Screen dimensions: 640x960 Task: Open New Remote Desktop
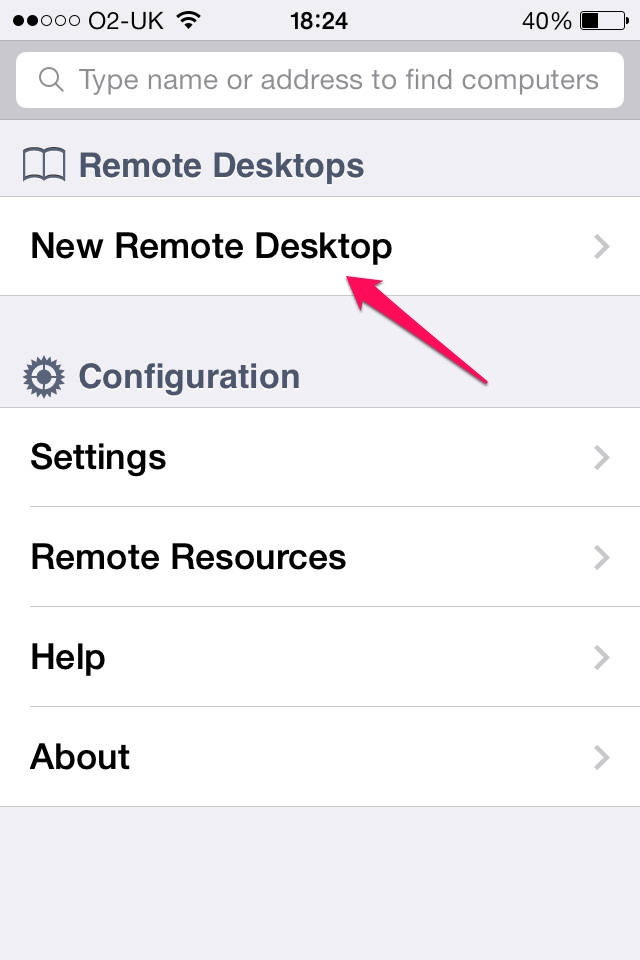tap(320, 246)
